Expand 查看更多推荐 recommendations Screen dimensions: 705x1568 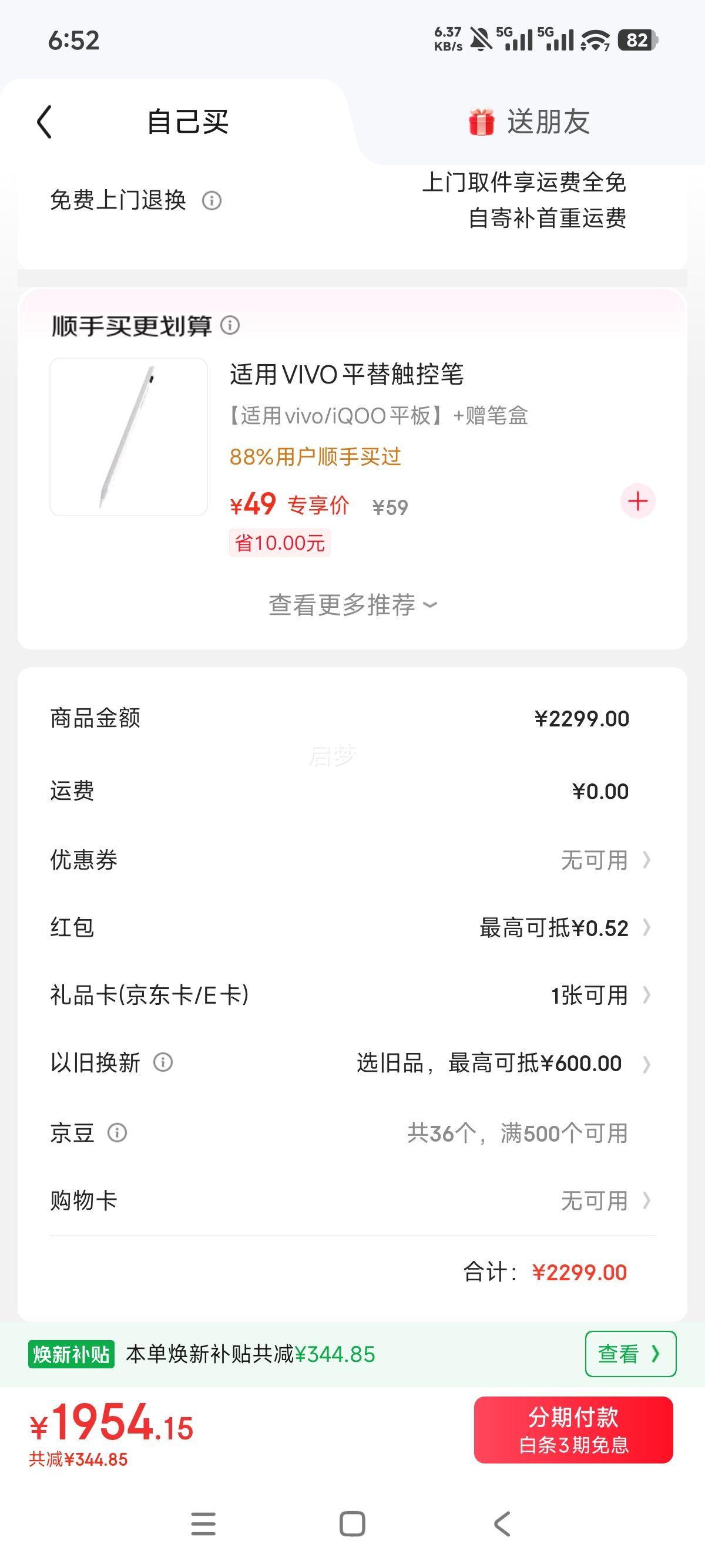352,604
